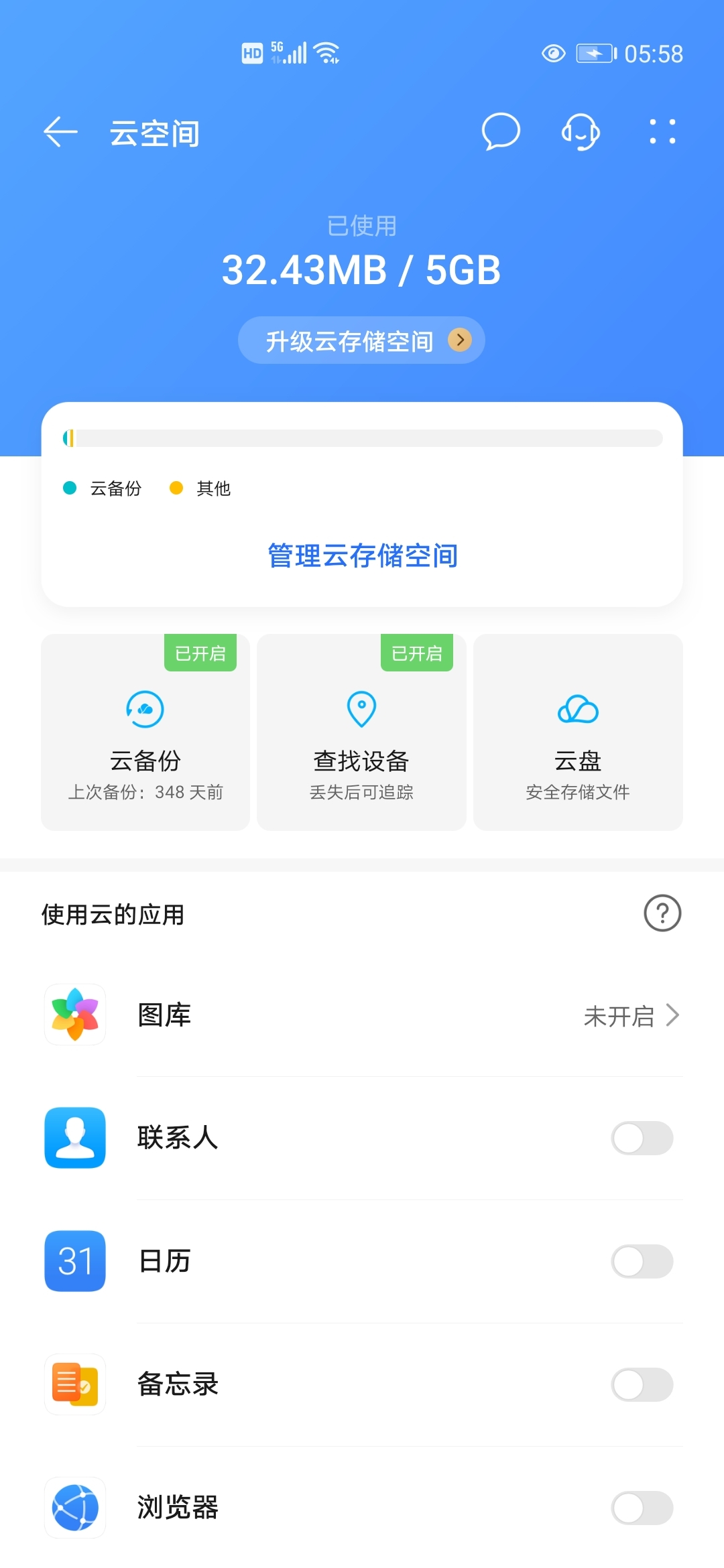The image size is (724, 1568).
Task: Open 查找设备 find device card
Action: [x=361, y=730]
